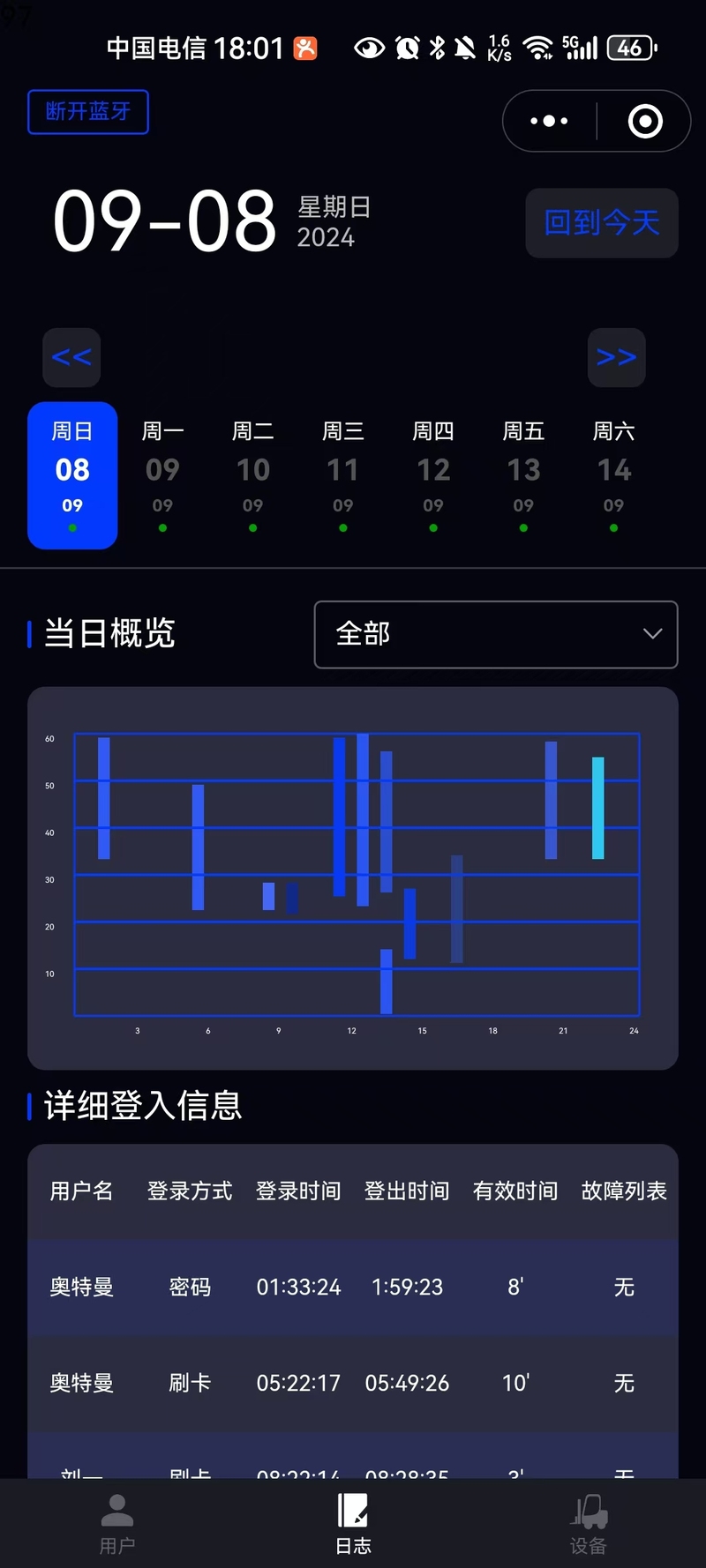The image size is (706, 1568).
Task: Switch to the 日志 tab
Action: (353, 1523)
